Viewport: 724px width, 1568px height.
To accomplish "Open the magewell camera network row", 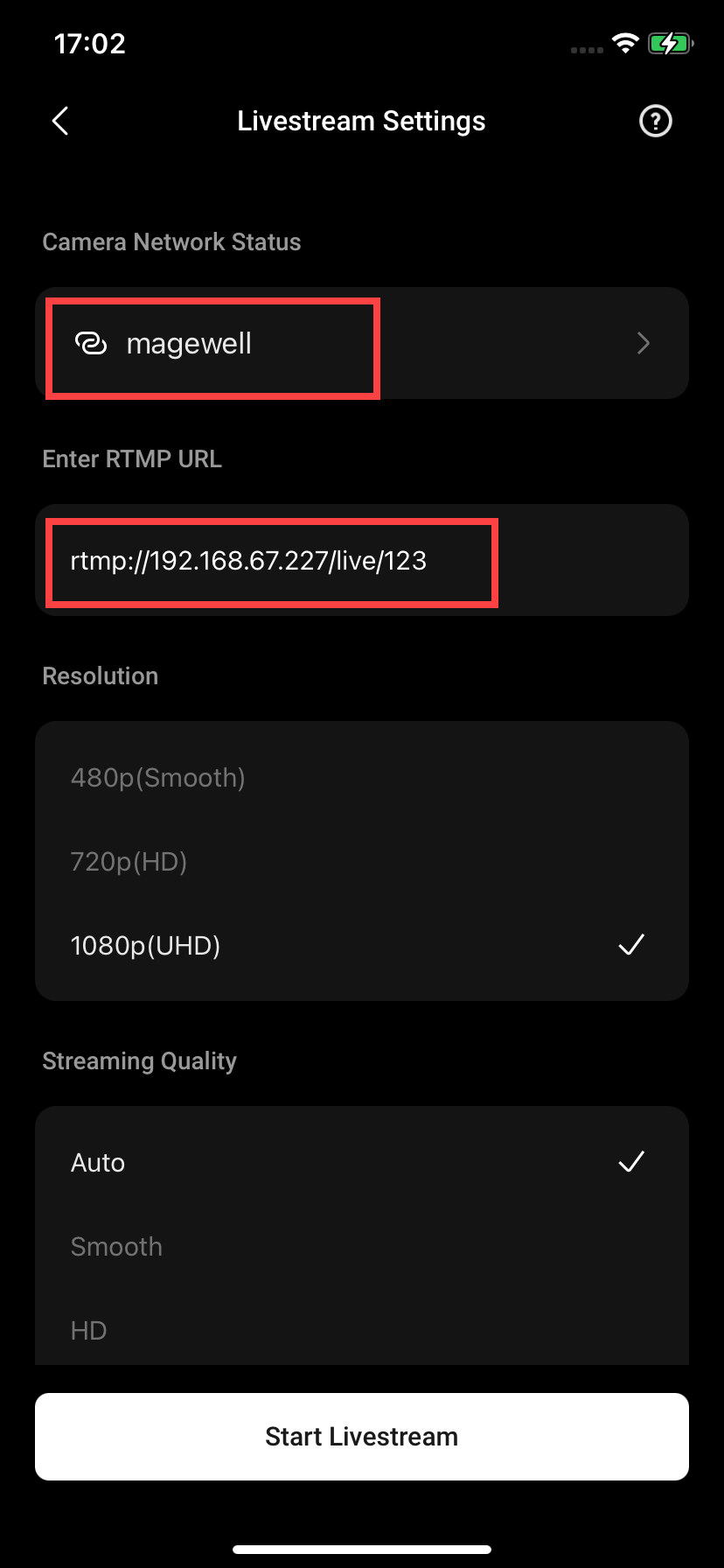I will click(362, 343).
